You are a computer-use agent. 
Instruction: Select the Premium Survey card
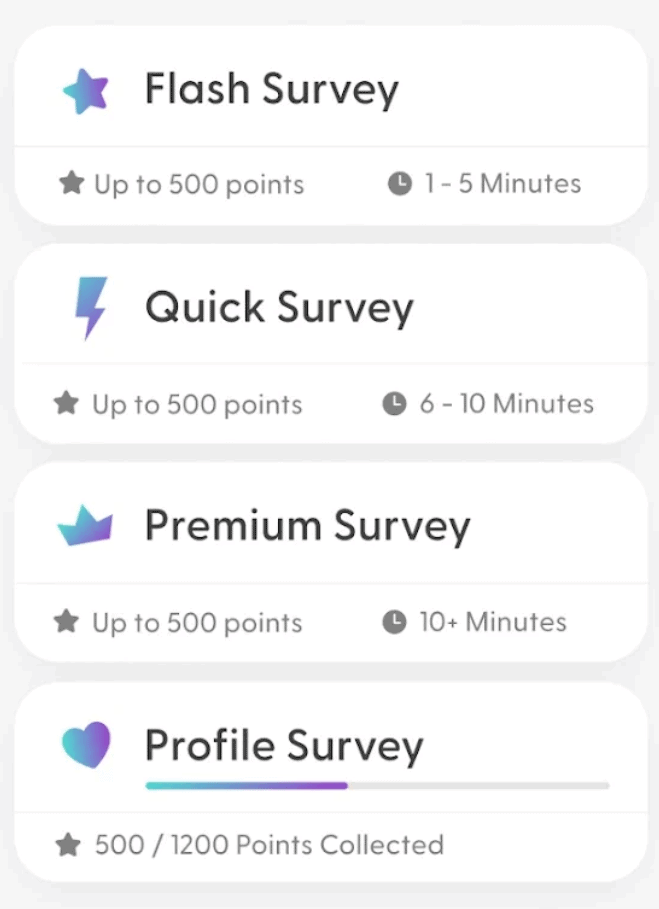(x=306, y=526)
